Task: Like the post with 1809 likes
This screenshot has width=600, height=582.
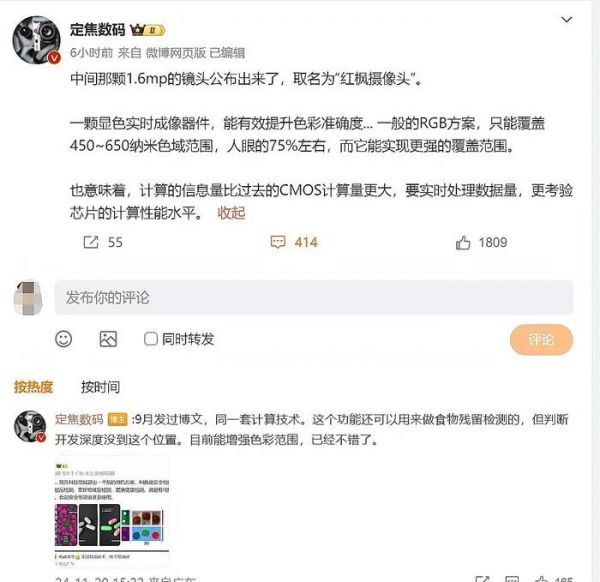Action: 481,242
